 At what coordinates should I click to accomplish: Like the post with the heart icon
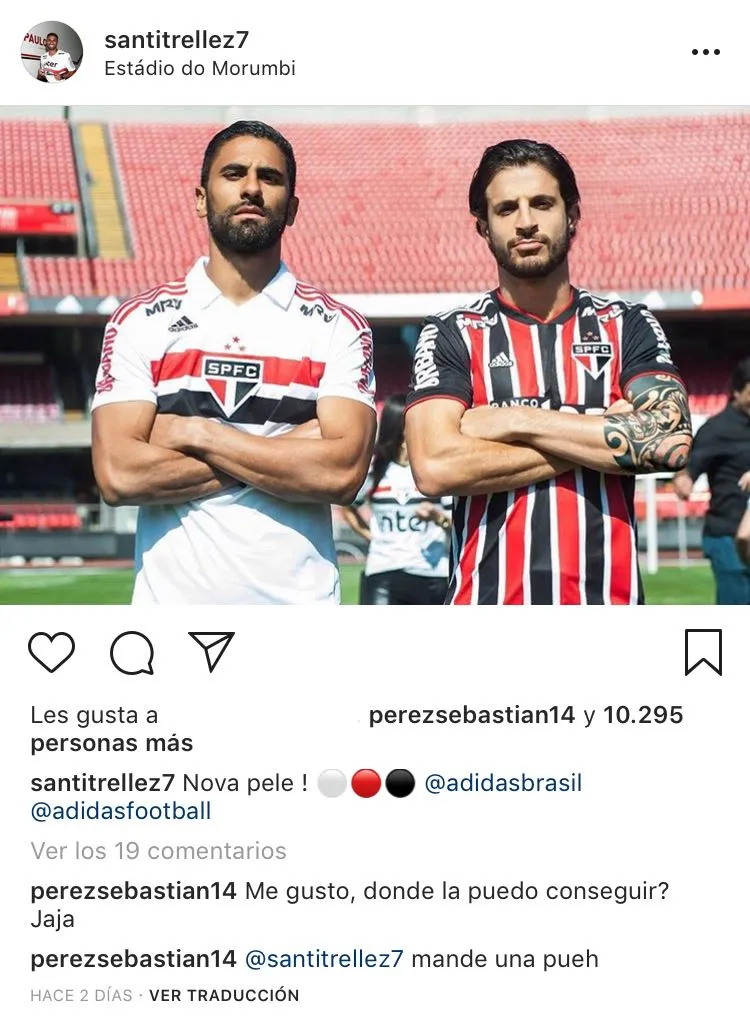point(51,653)
